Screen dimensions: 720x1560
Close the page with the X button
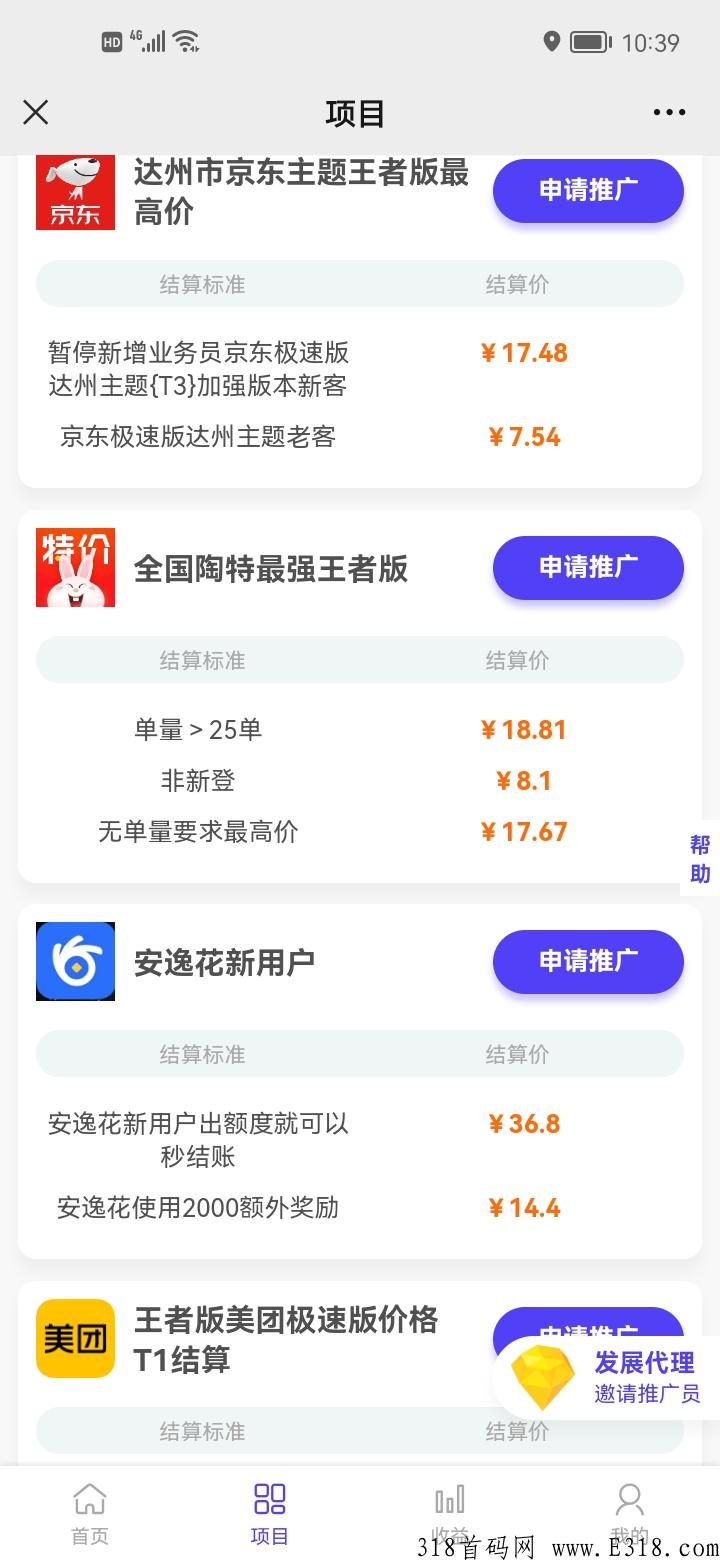[35, 112]
